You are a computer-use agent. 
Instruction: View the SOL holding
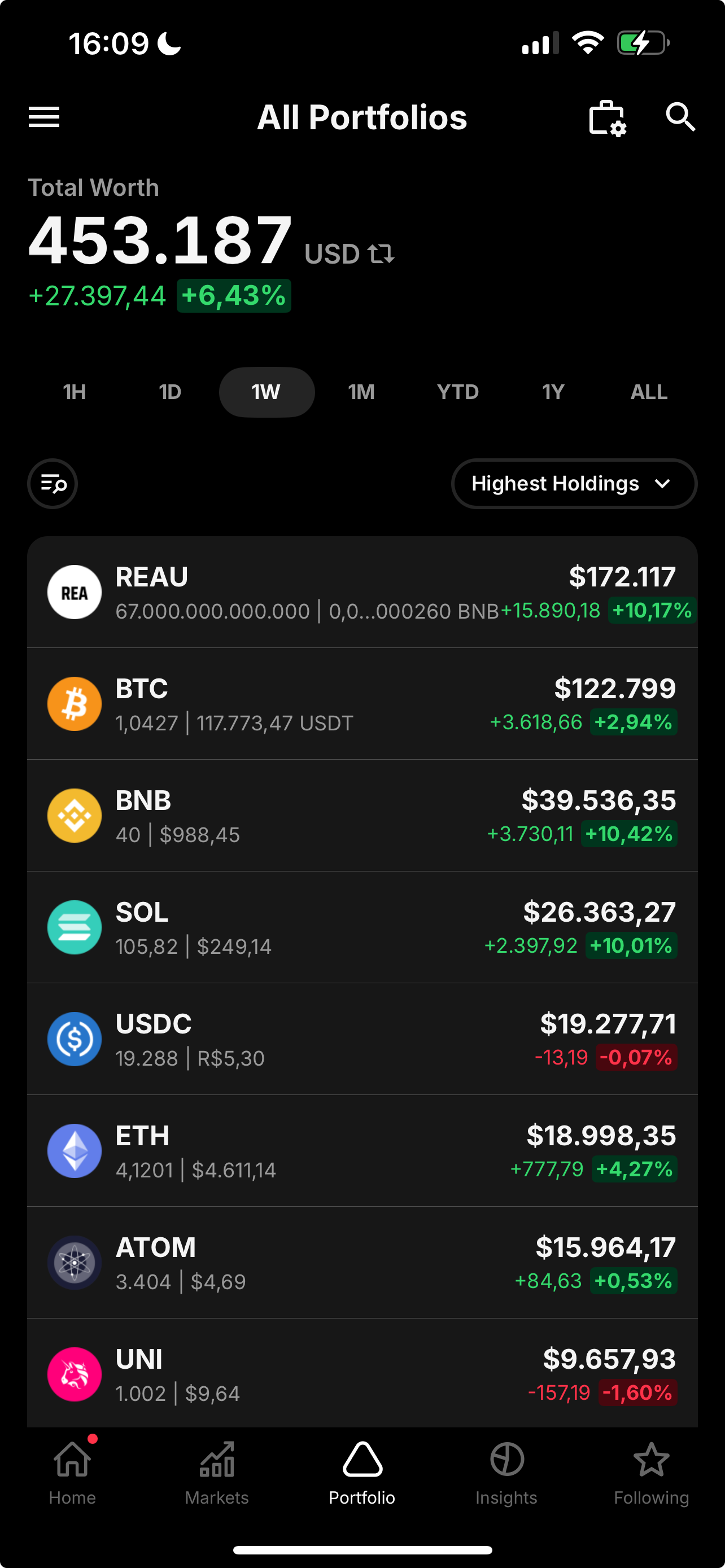[362, 927]
